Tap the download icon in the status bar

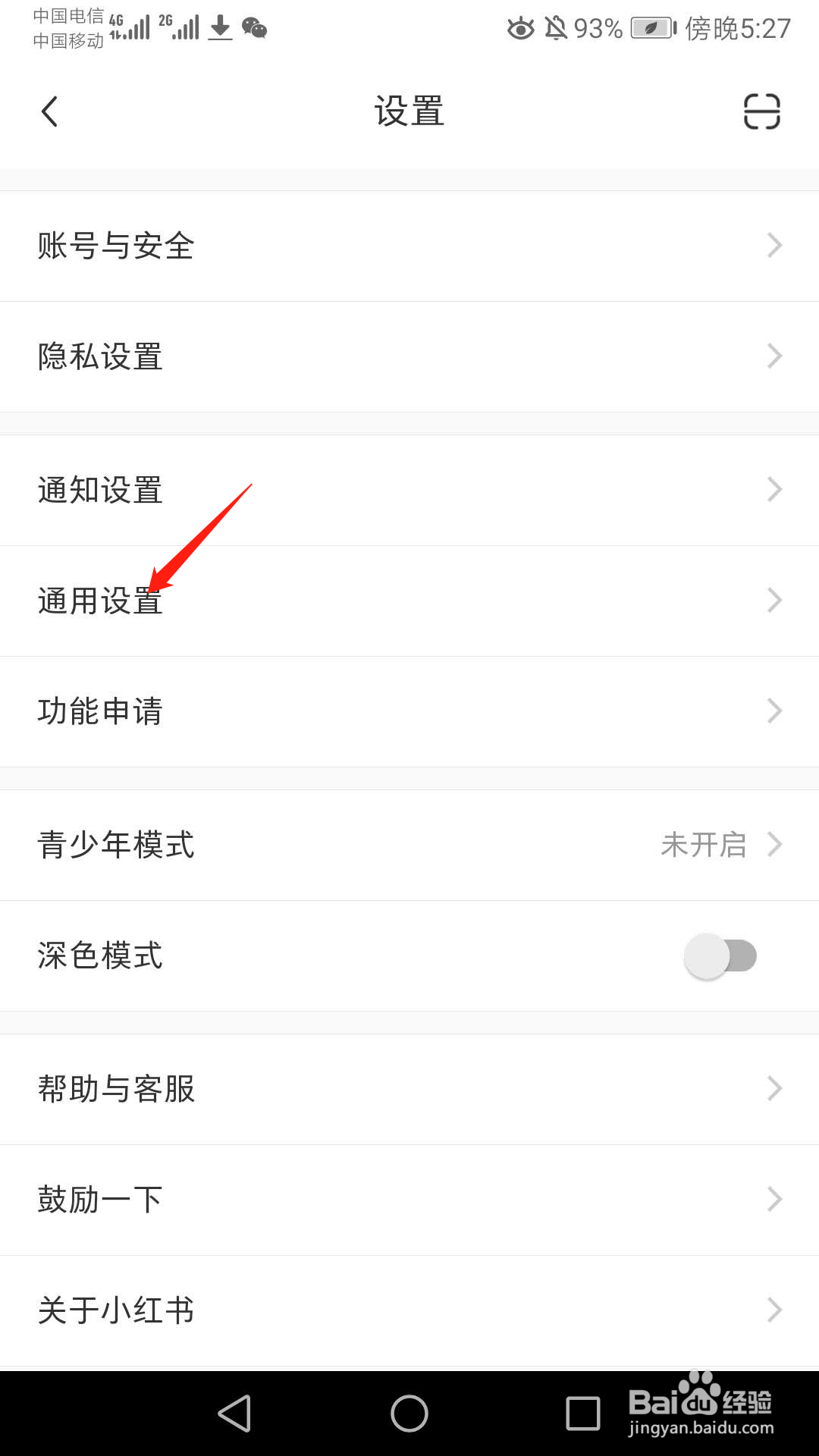219,28
